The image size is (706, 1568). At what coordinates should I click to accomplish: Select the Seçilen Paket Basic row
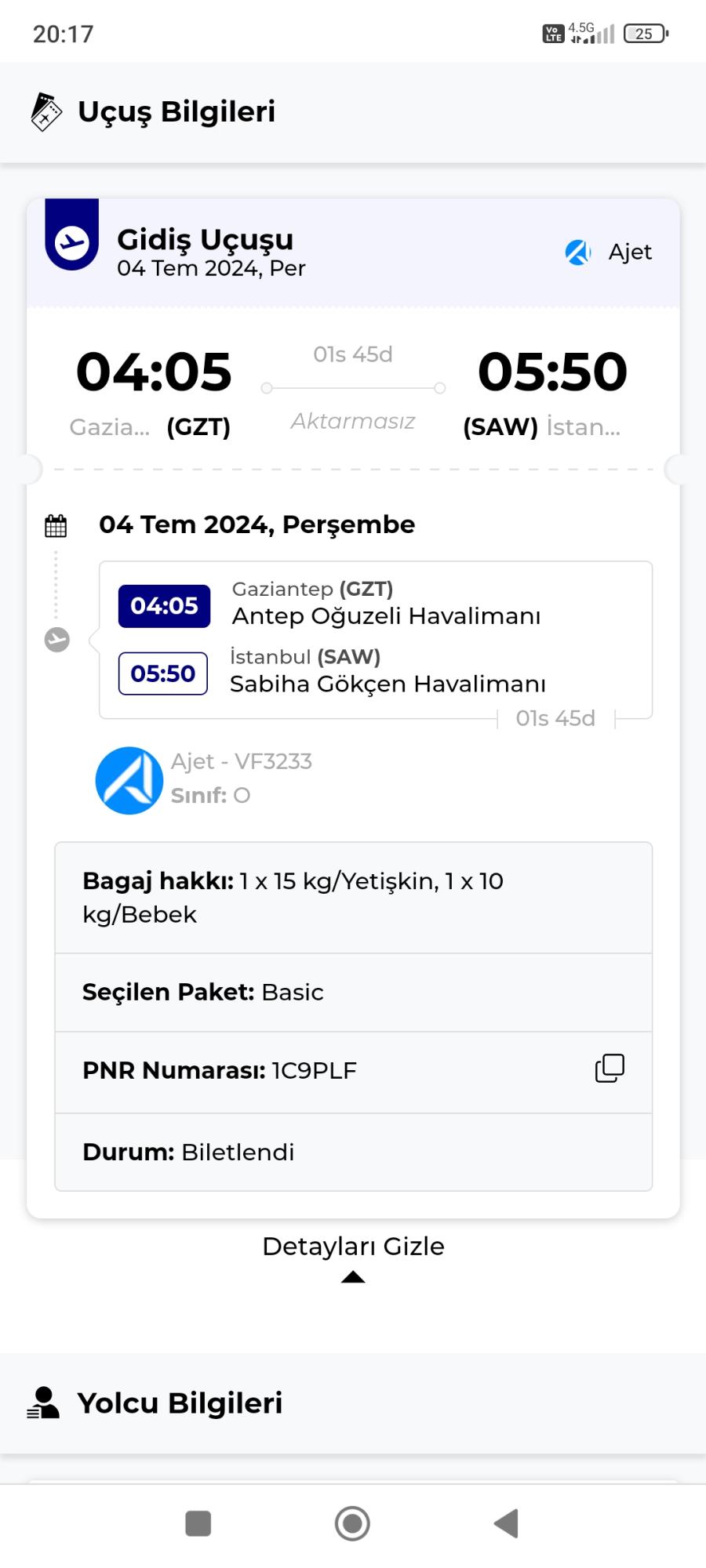(353, 993)
